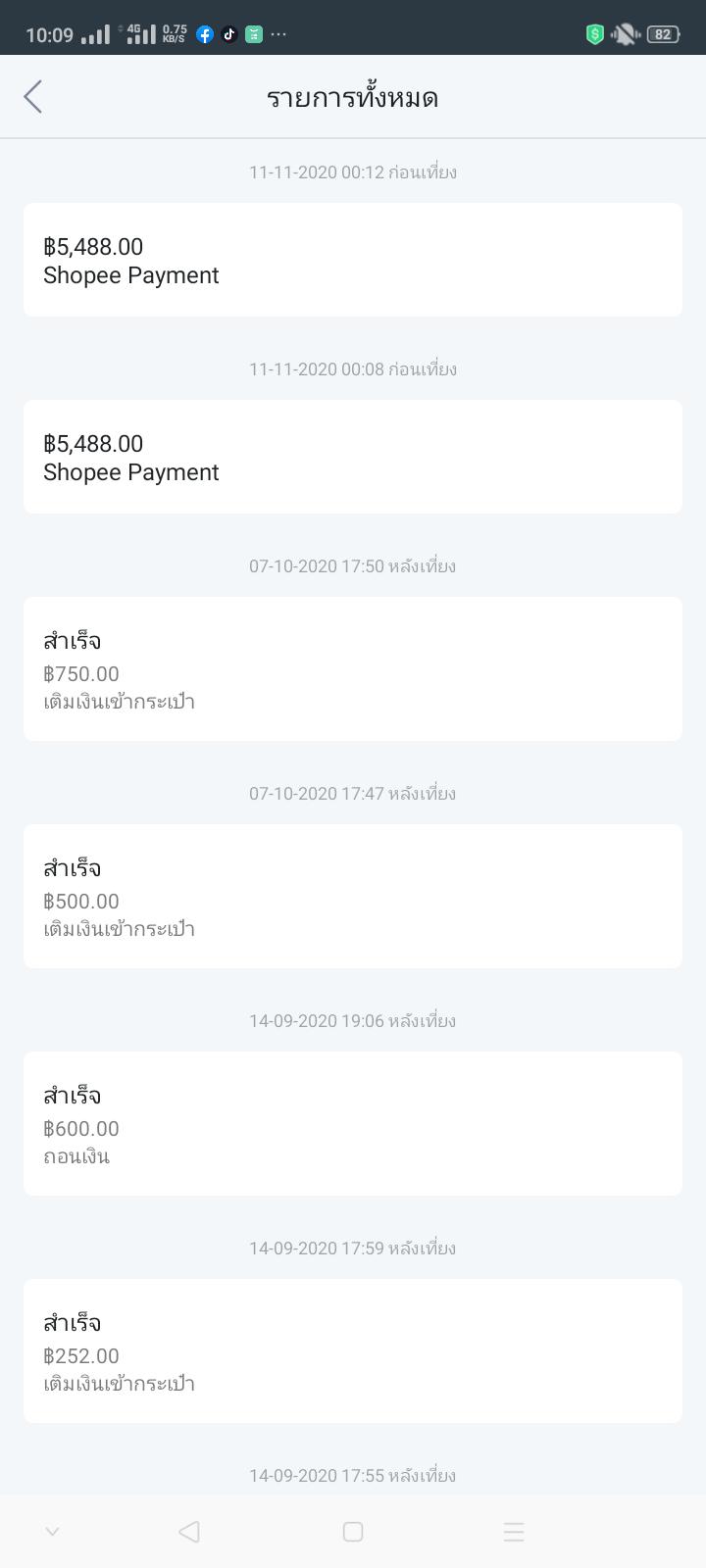Viewport: 706px width, 1568px height.
Task: Tap the system back triangle button
Action: pos(189,1532)
